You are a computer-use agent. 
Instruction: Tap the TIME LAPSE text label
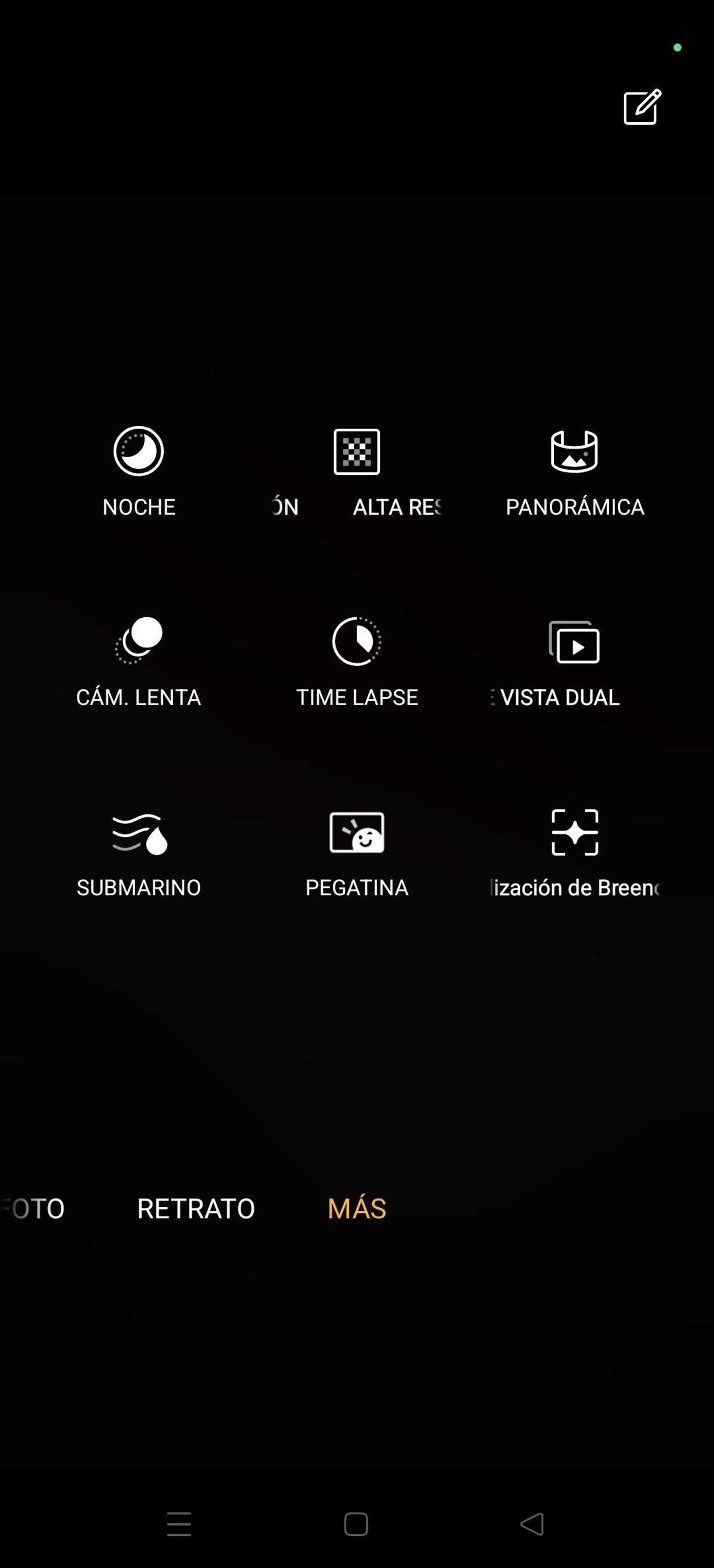[357, 697]
